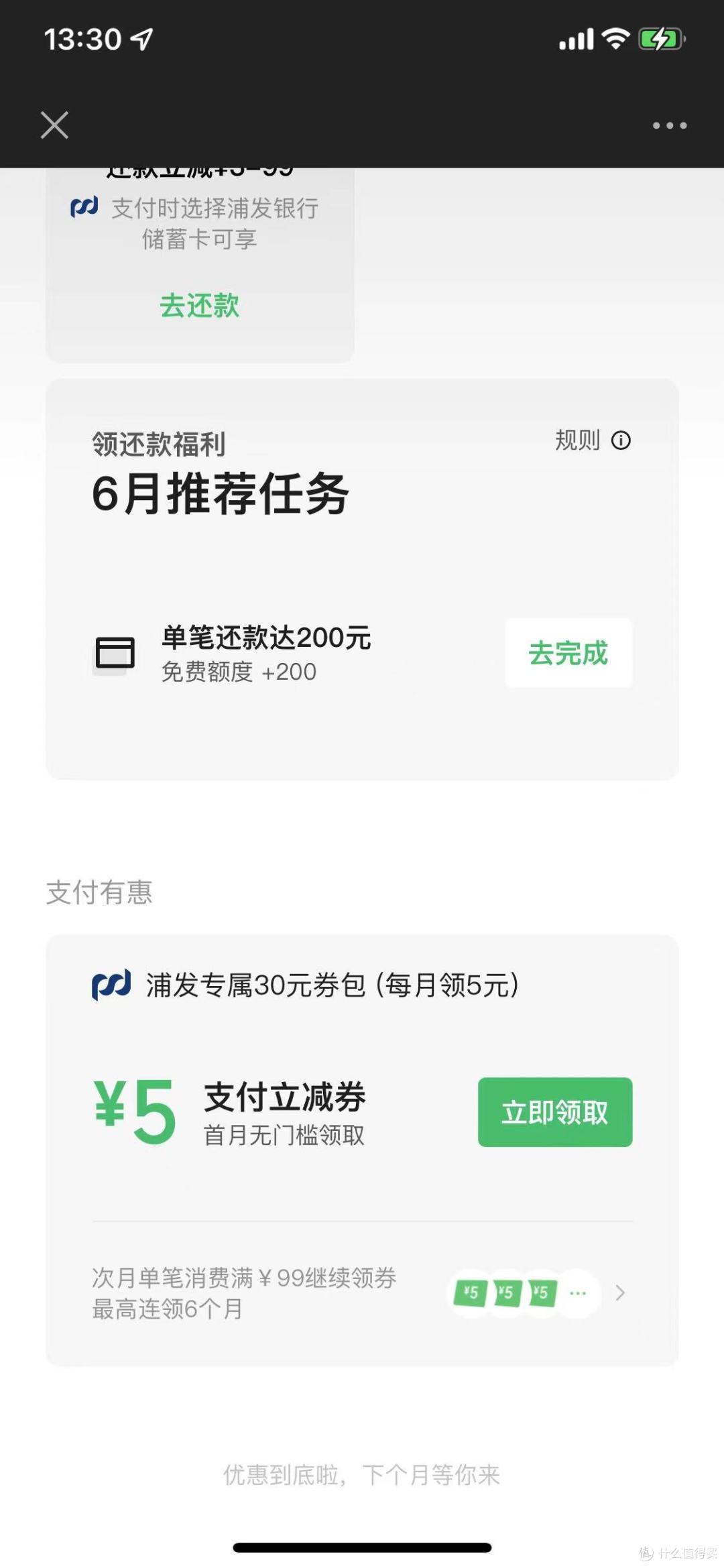Image resolution: width=724 pixels, height=1568 pixels.
Task: View the 规则 rules info
Action: click(x=593, y=440)
